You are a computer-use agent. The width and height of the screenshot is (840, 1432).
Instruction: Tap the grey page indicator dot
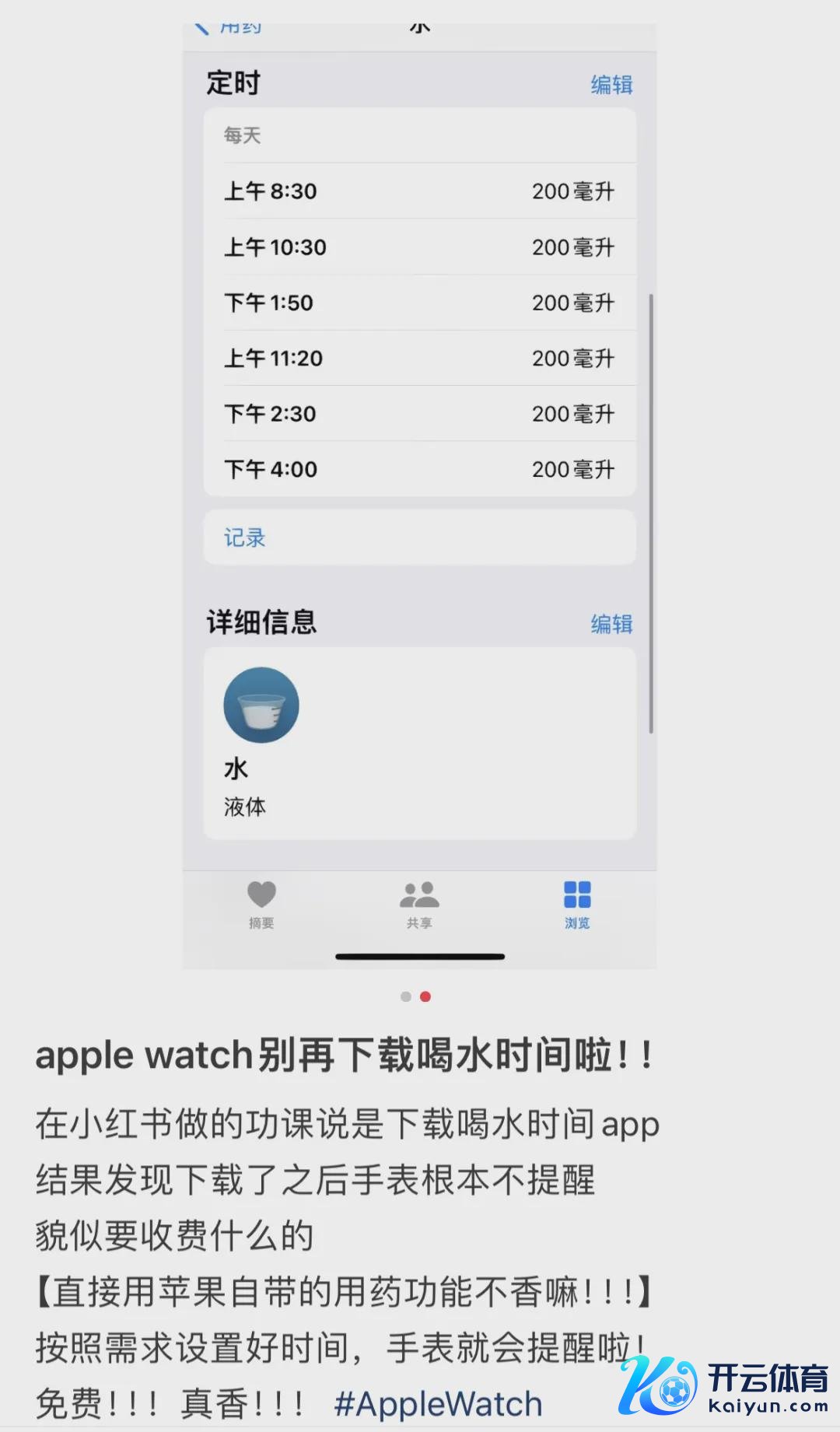coord(405,996)
